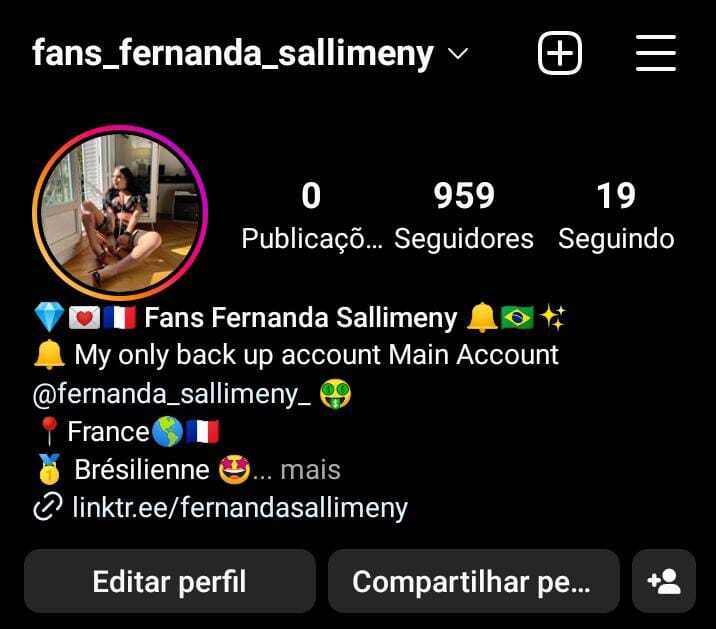Open discover people add-person icon
Screen dimensions: 716x629
[664, 581]
